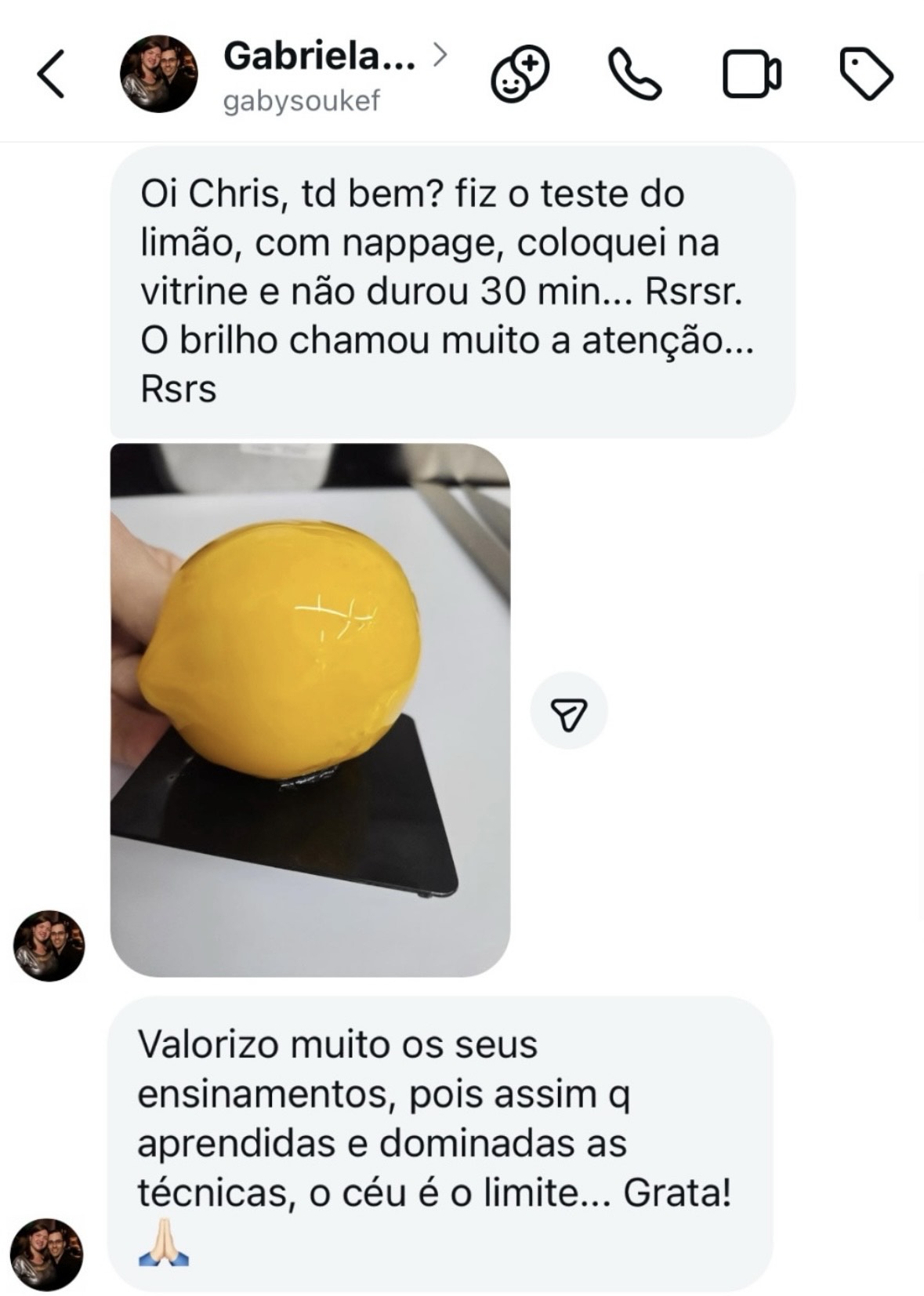The image size is (924, 1296).
Task: Open the sticker and avatar icon
Action: coord(520,74)
